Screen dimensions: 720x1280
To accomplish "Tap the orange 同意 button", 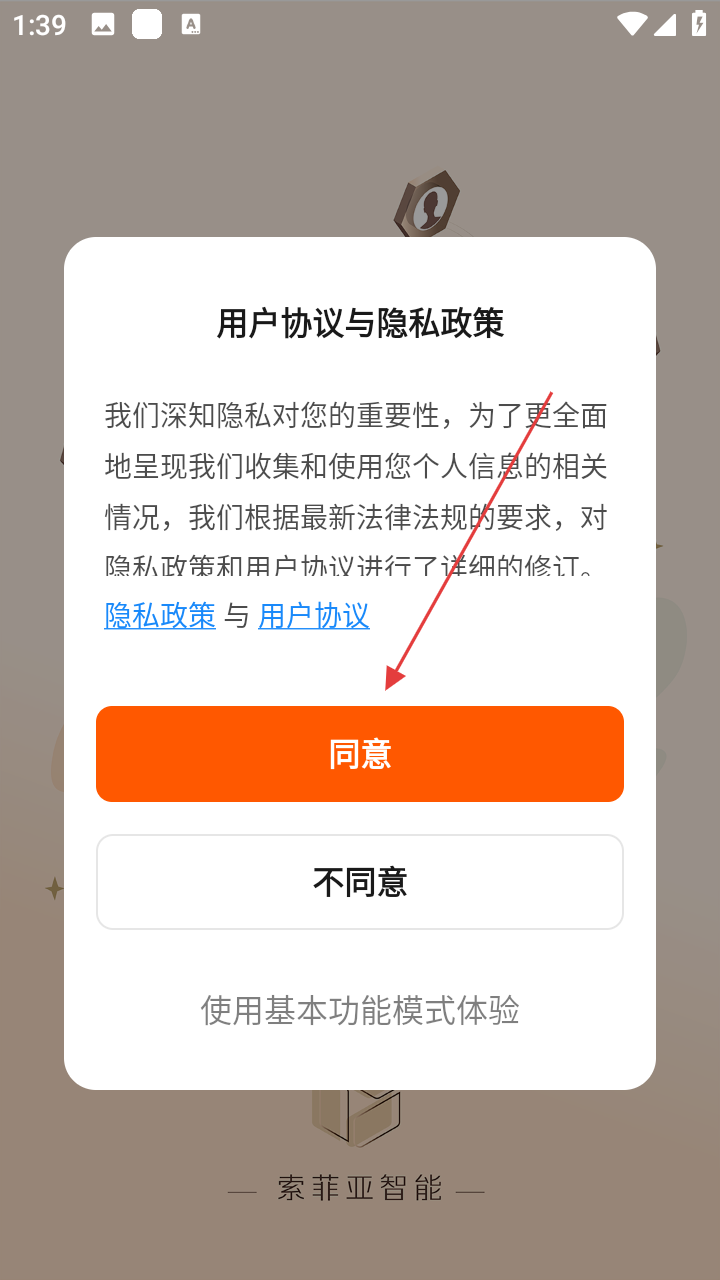I will 360,754.
